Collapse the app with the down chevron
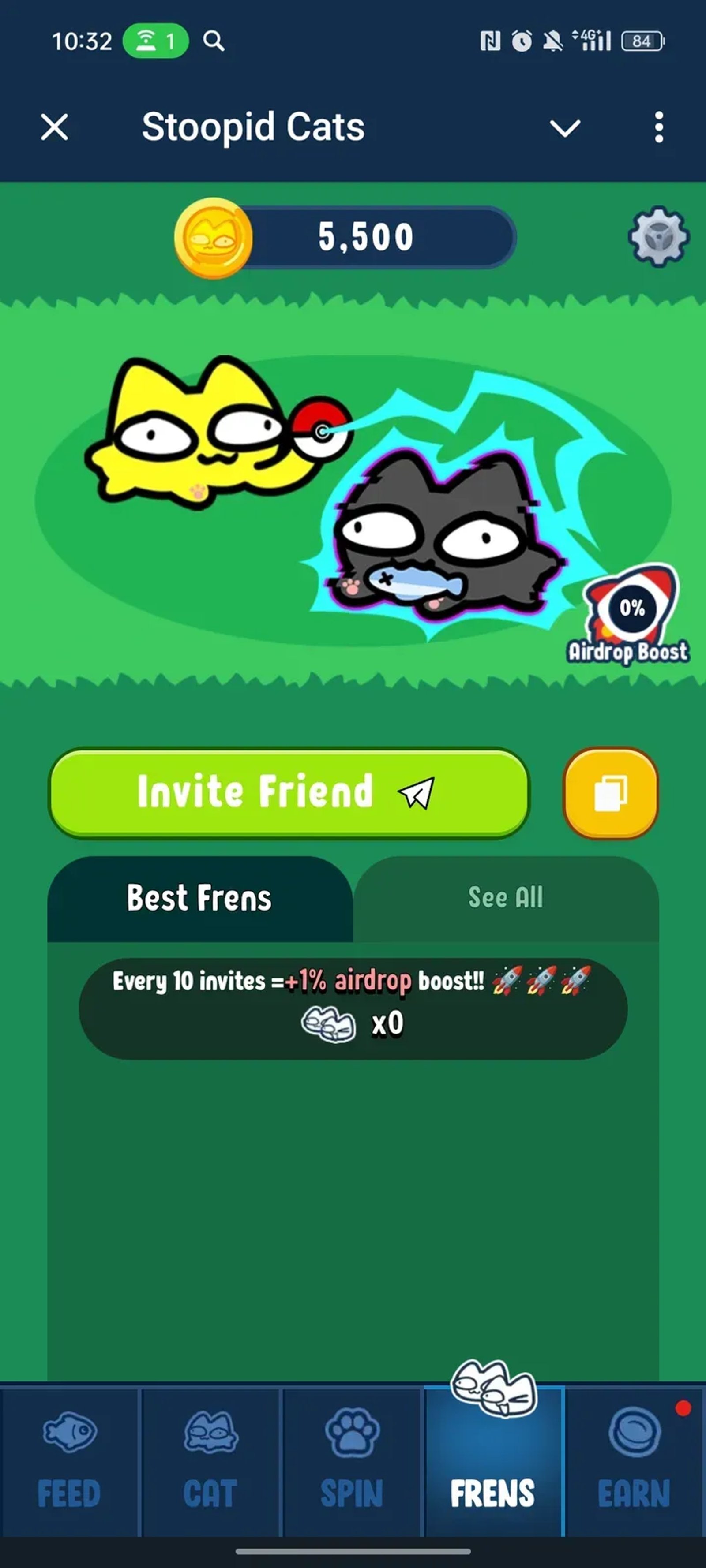This screenshot has height=1568, width=706. tap(565, 127)
